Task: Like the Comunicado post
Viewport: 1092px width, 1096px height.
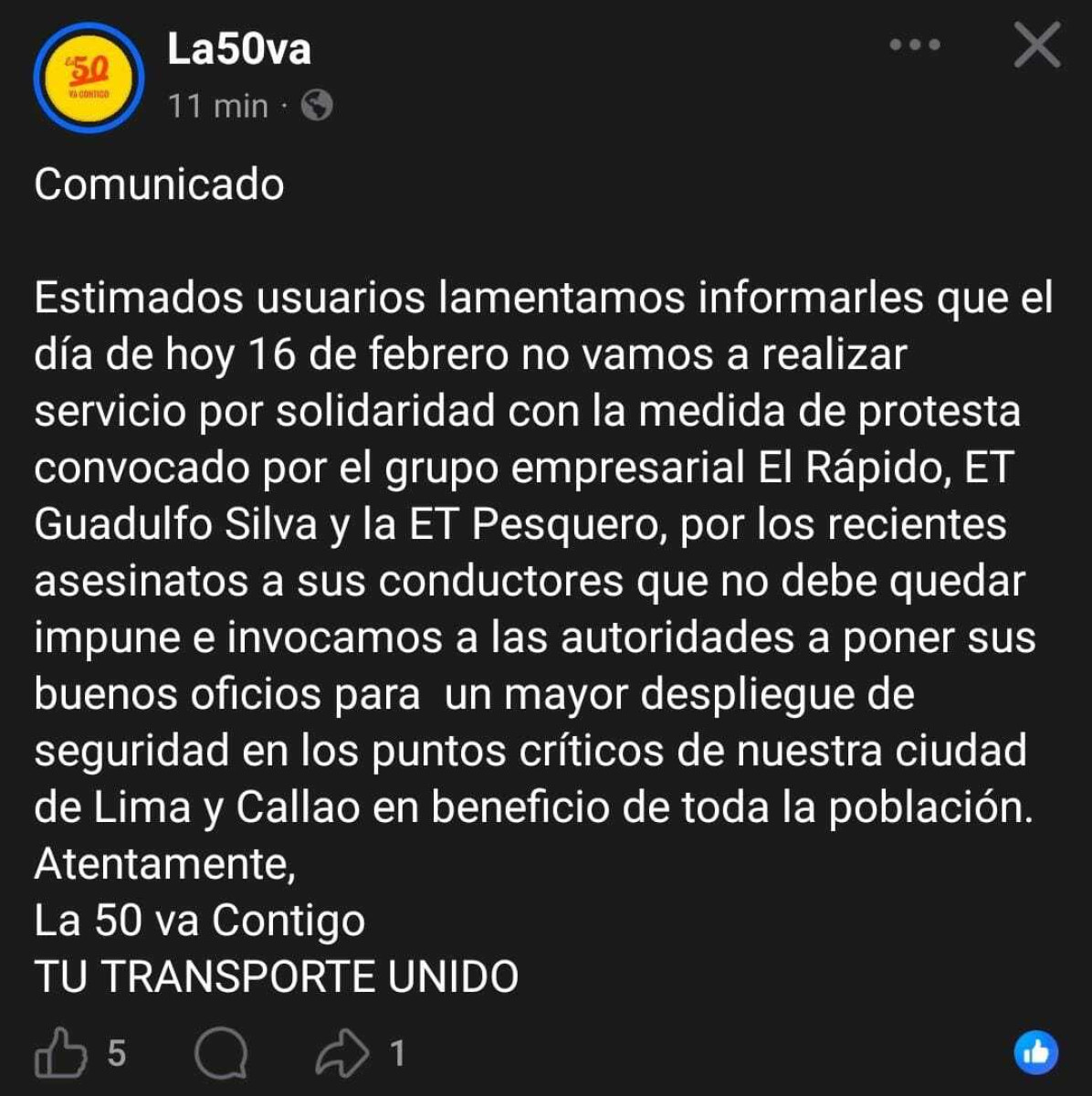Action: [62, 1053]
